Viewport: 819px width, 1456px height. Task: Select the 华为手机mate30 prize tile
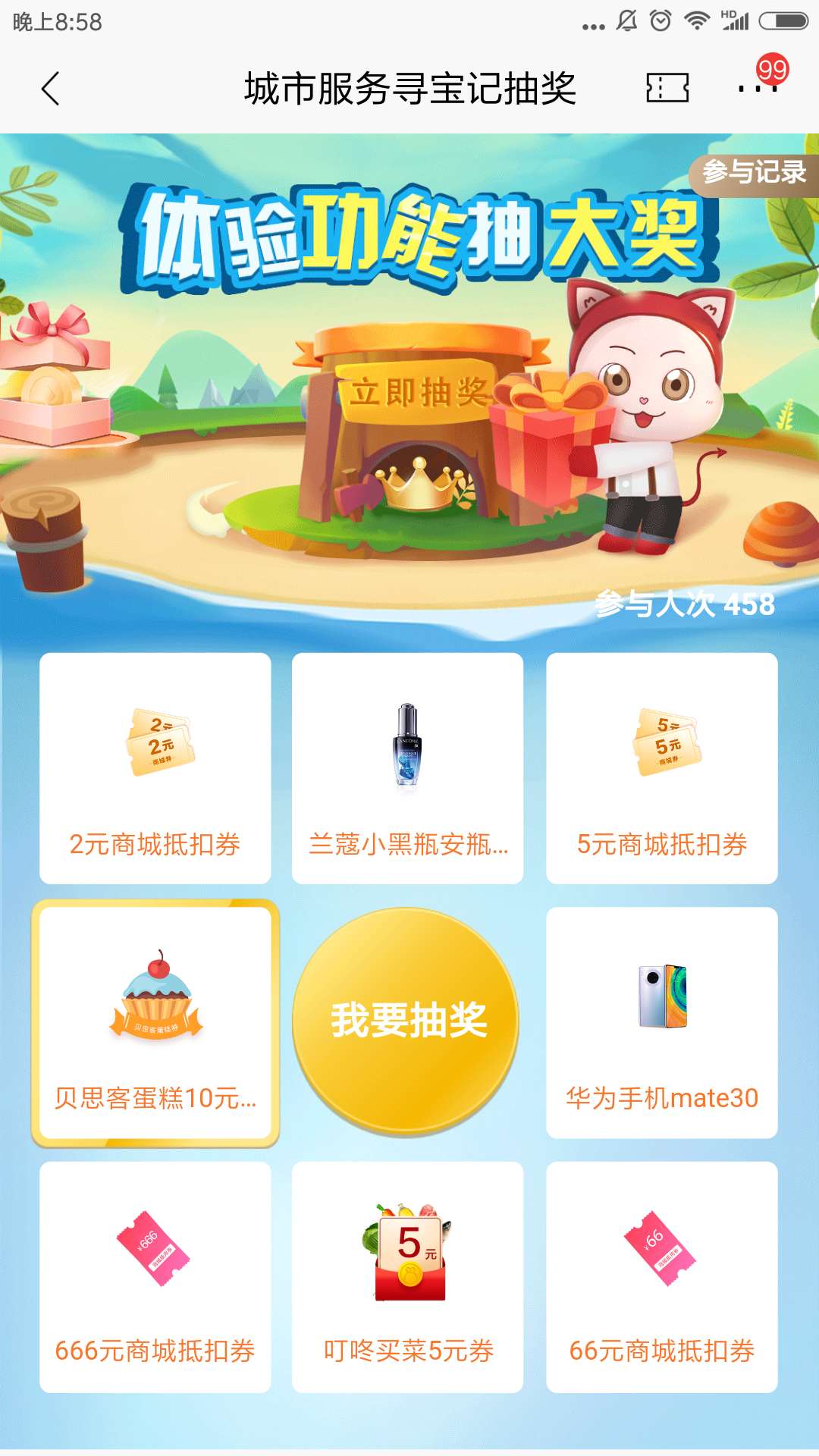662,1022
